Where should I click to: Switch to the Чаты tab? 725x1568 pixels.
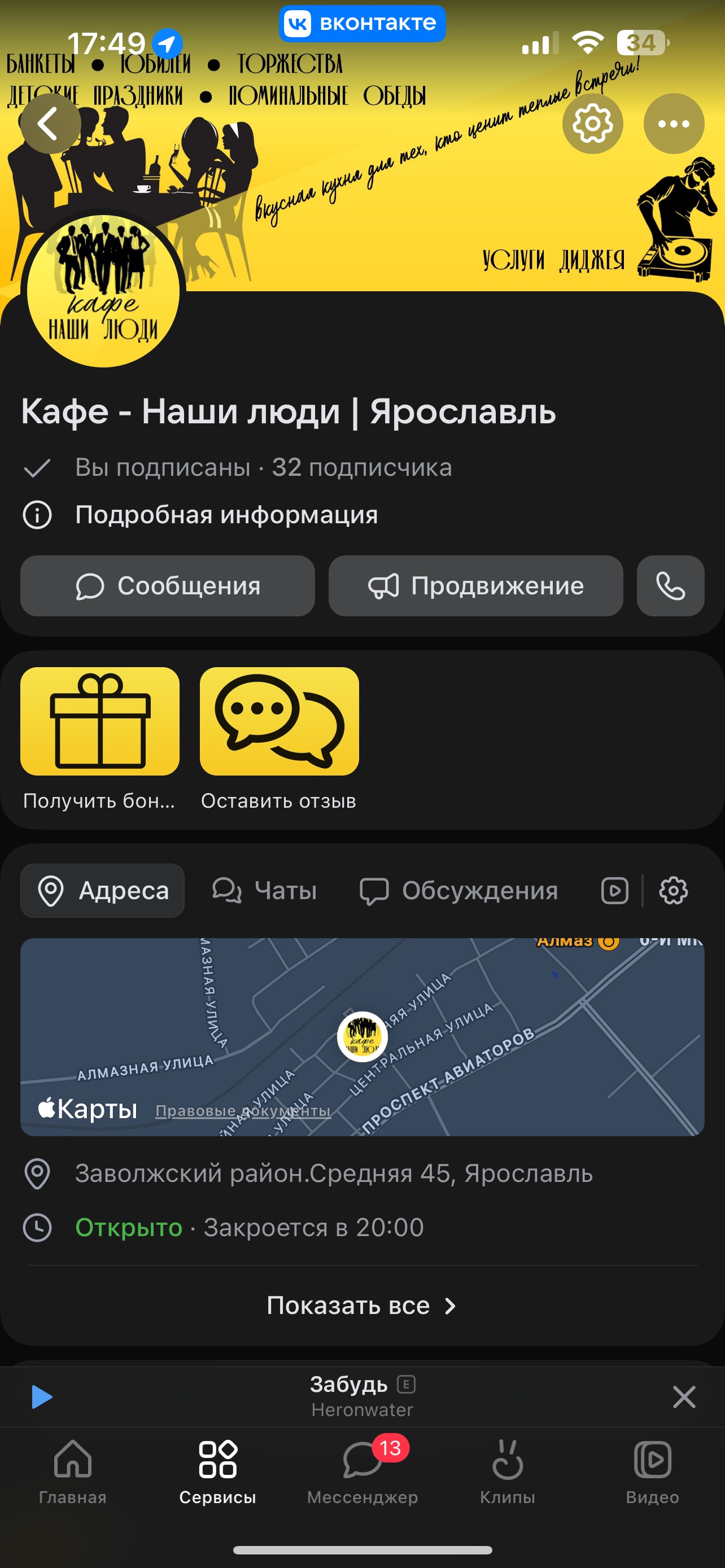pyautogui.click(x=265, y=891)
